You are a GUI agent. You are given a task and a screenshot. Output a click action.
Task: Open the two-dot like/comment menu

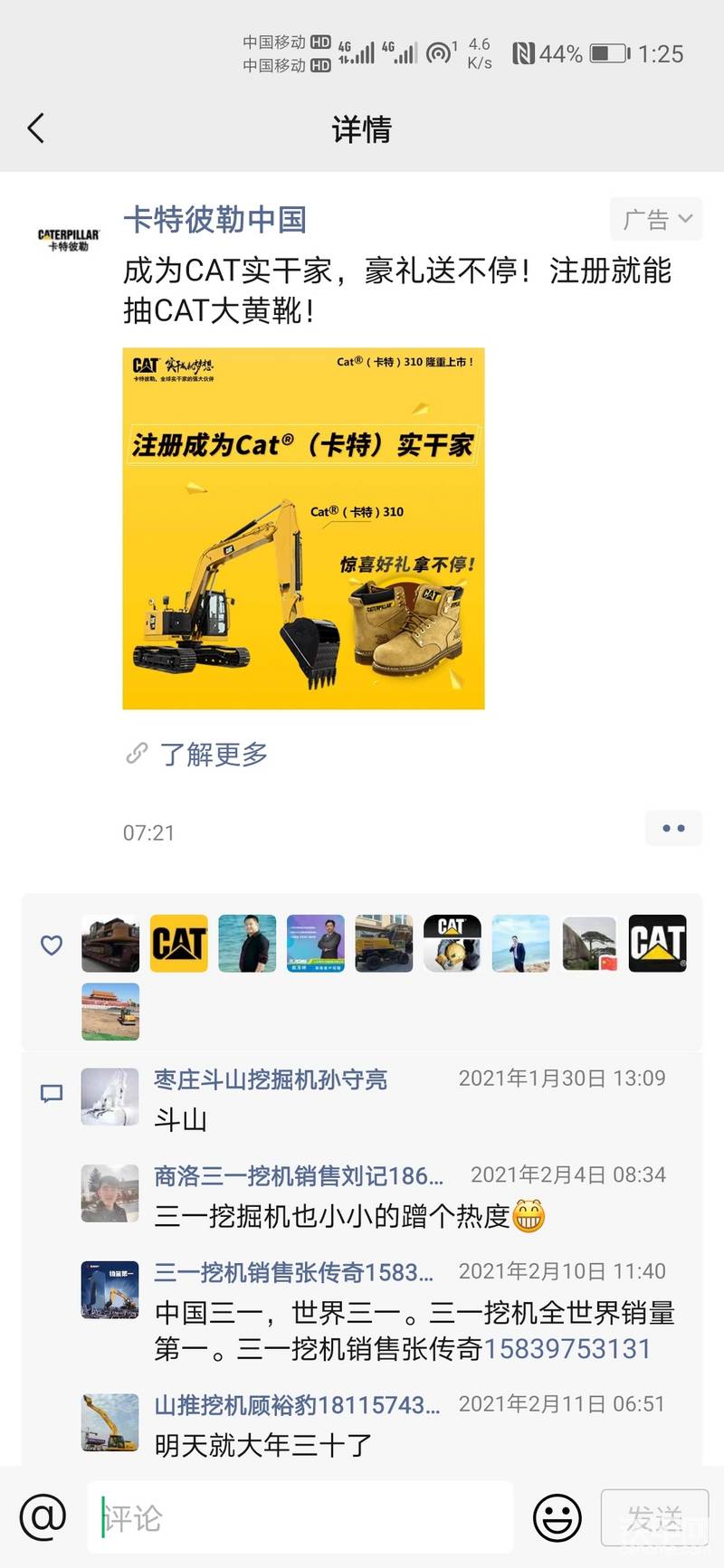(673, 828)
